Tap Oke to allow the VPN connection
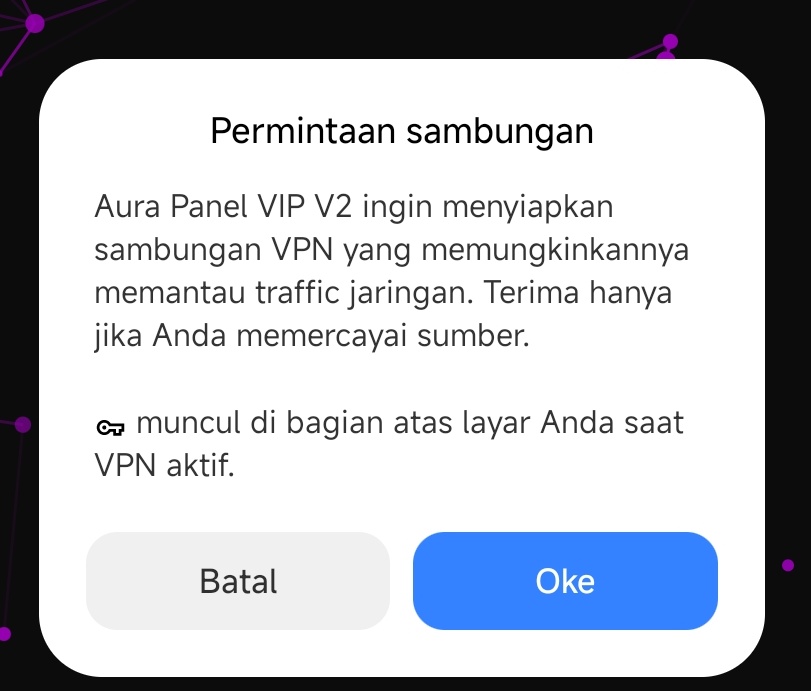The height and width of the screenshot is (691, 811). 565,581
